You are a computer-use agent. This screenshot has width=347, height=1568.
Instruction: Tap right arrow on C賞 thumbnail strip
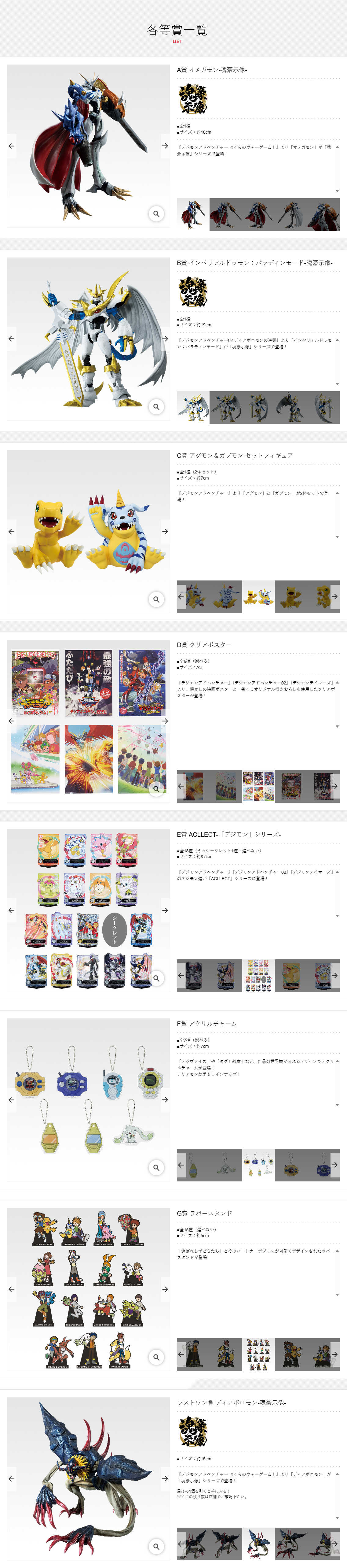pos(334,596)
